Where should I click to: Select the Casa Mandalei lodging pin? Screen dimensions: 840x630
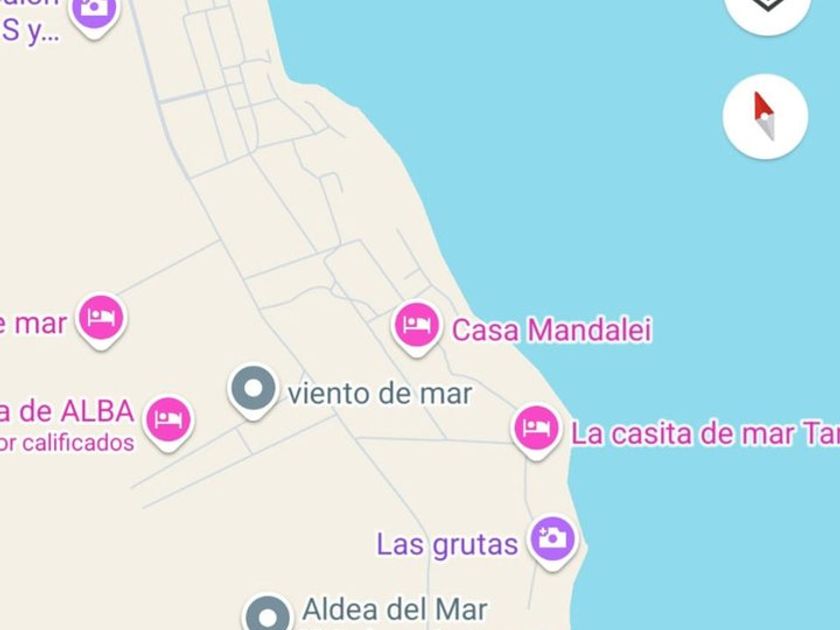tap(416, 325)
